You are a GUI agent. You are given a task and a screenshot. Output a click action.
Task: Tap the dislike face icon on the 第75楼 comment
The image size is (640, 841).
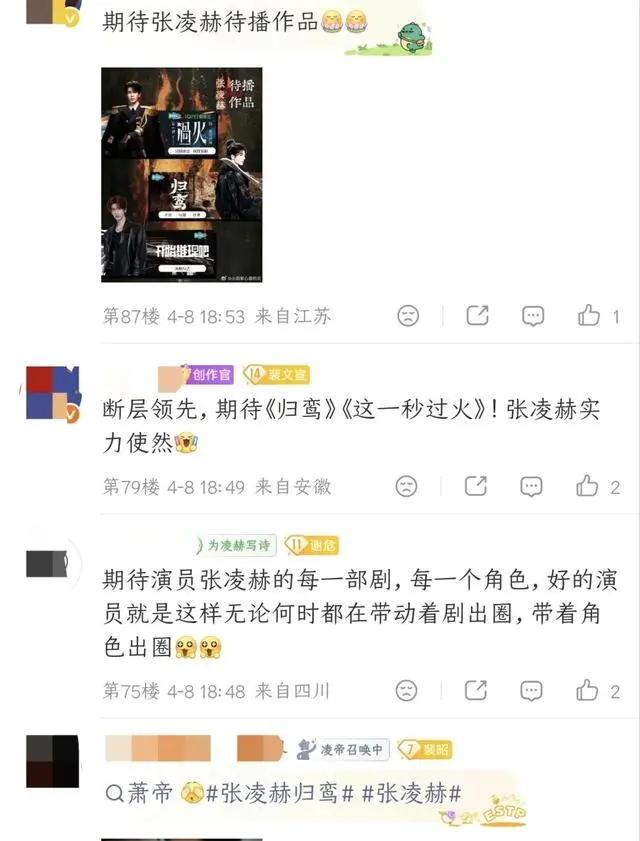click(407, 691)
